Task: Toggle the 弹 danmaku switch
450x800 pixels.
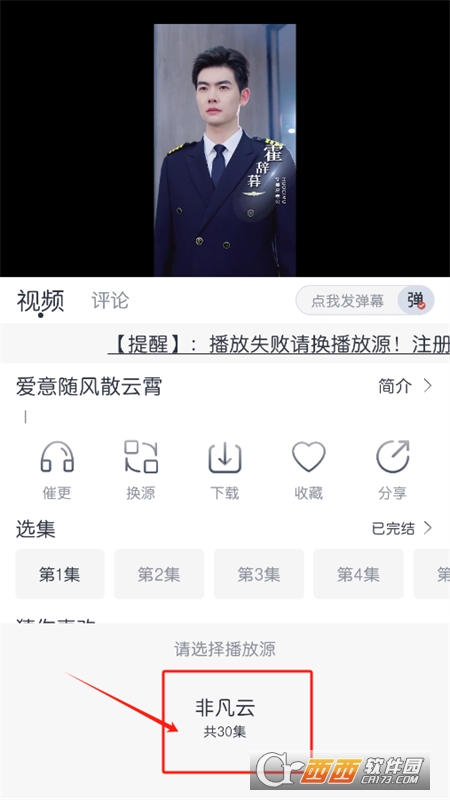Action: (x=416, y=301)
